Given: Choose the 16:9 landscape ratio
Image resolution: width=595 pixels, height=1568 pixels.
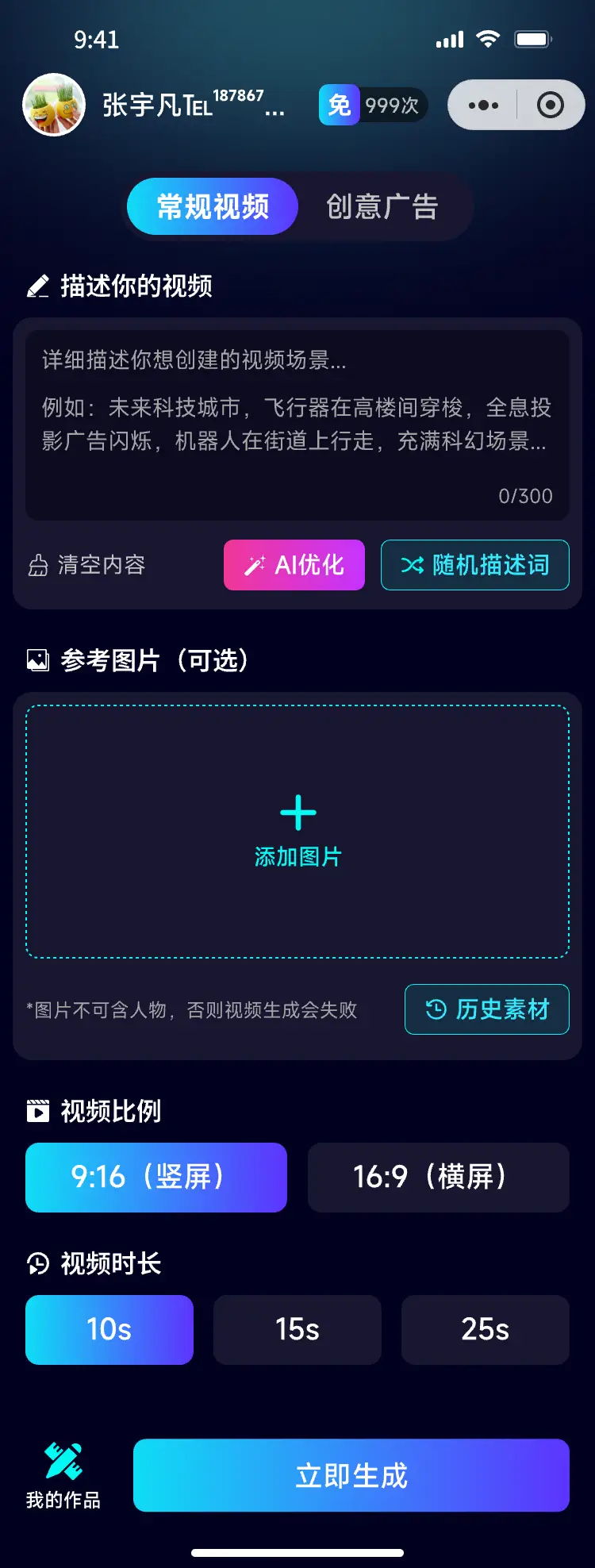Looking at the screenshot, I should tap(438, 1177).
